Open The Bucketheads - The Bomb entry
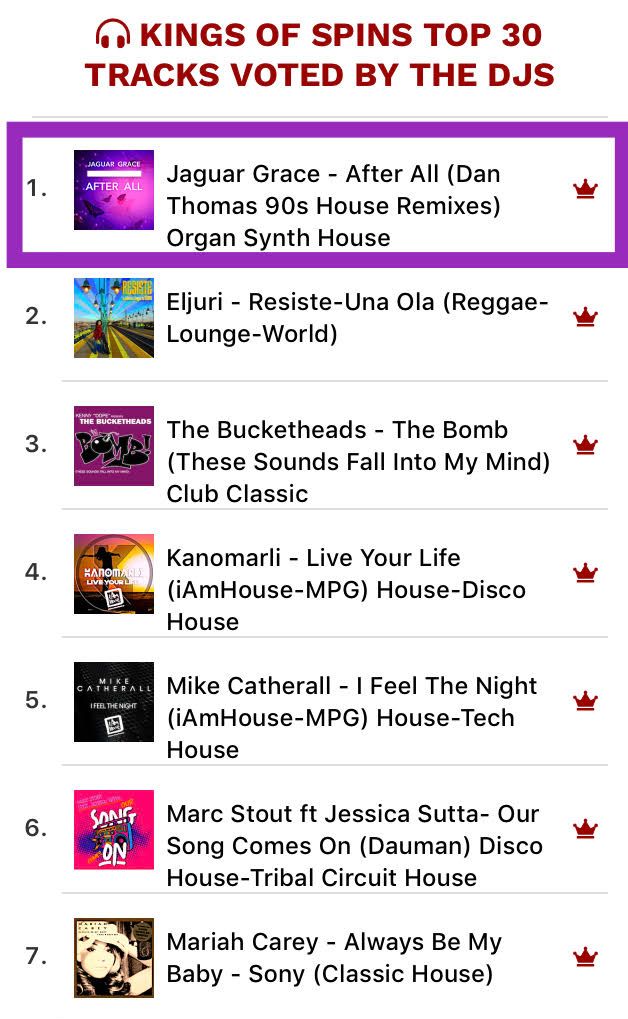 [358, 461]
